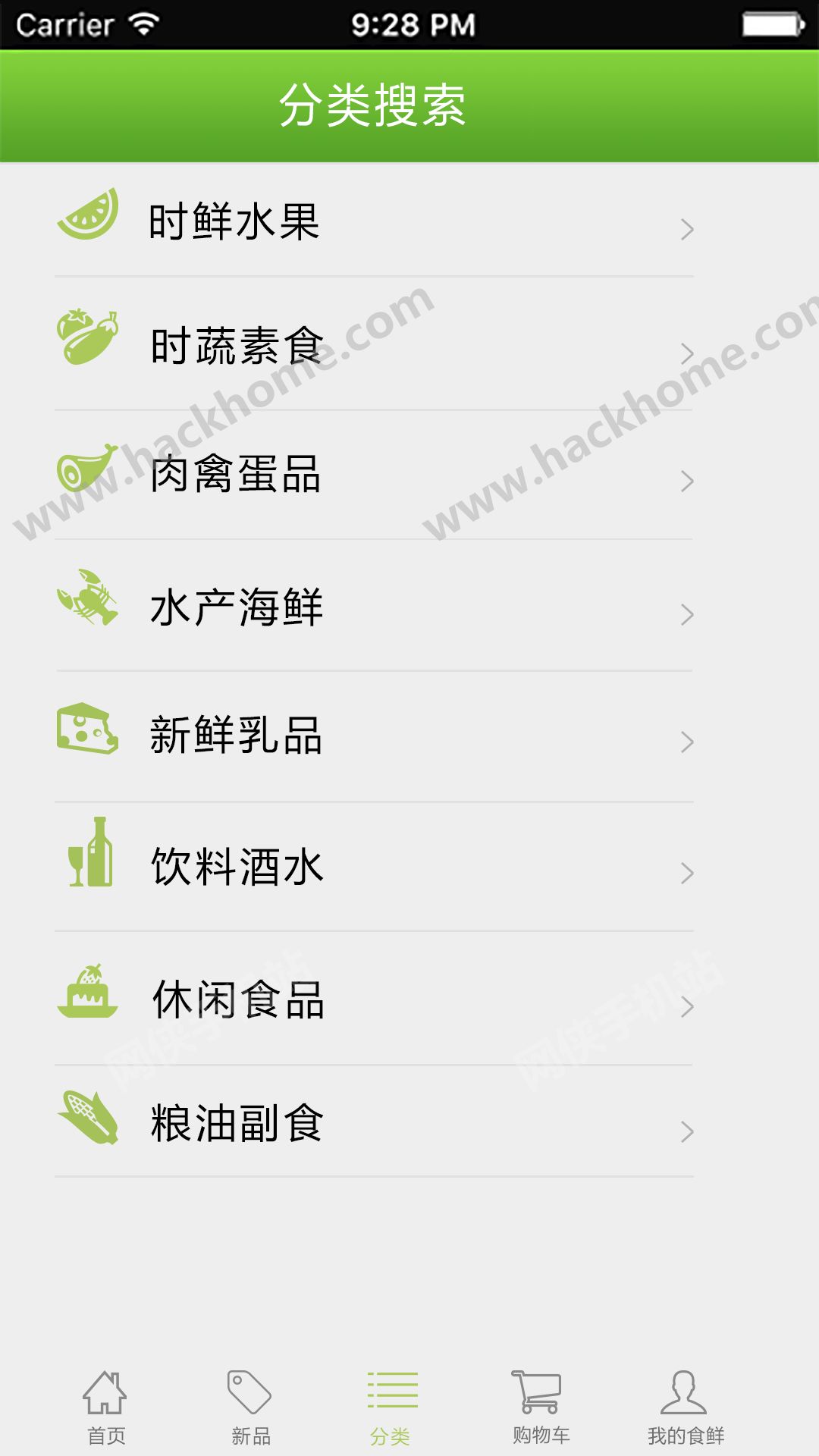Switch to the 首页 tab
Image resolution: width=819 pixels, height=1456 pixels.
[x=105, y=1407]
